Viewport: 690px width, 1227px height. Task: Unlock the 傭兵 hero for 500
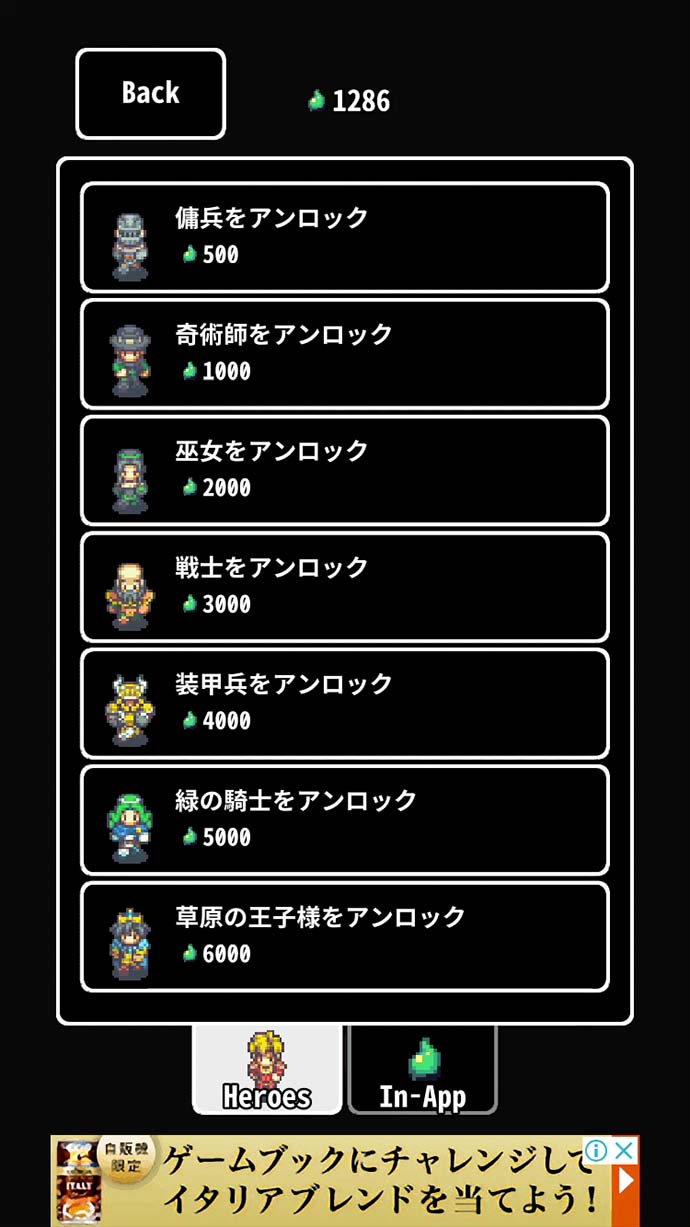tap(344, 237)
